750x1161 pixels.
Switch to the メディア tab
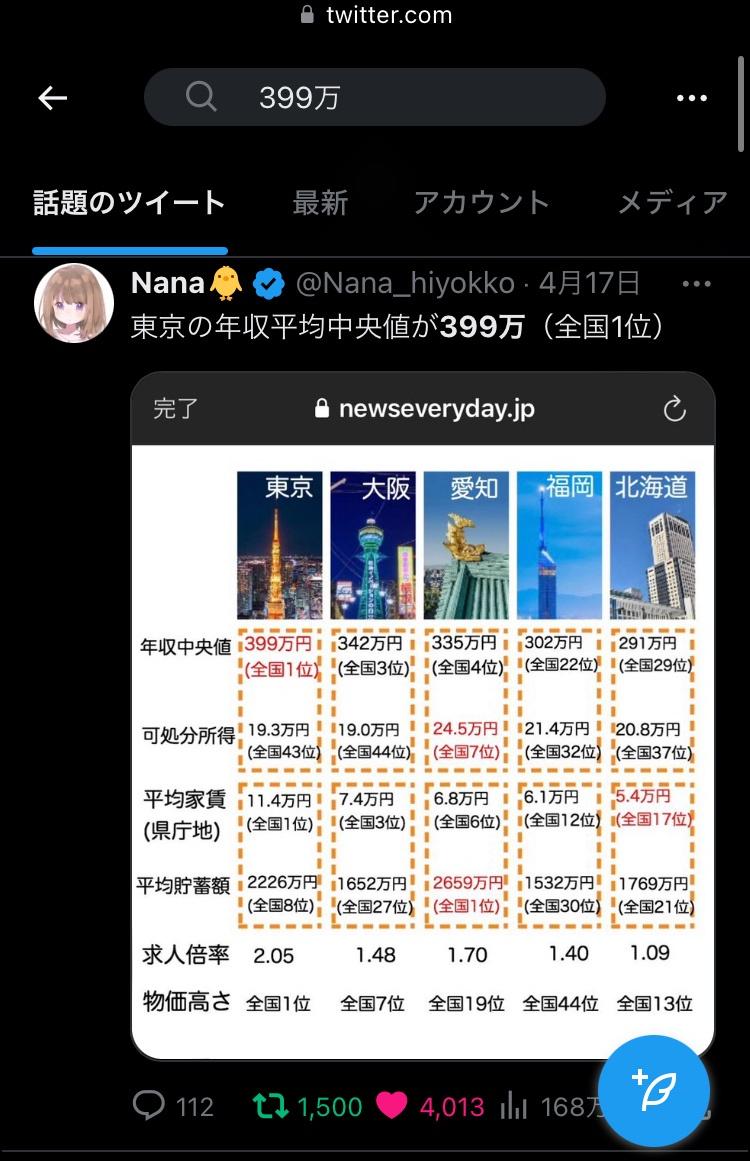coord(672,202)
